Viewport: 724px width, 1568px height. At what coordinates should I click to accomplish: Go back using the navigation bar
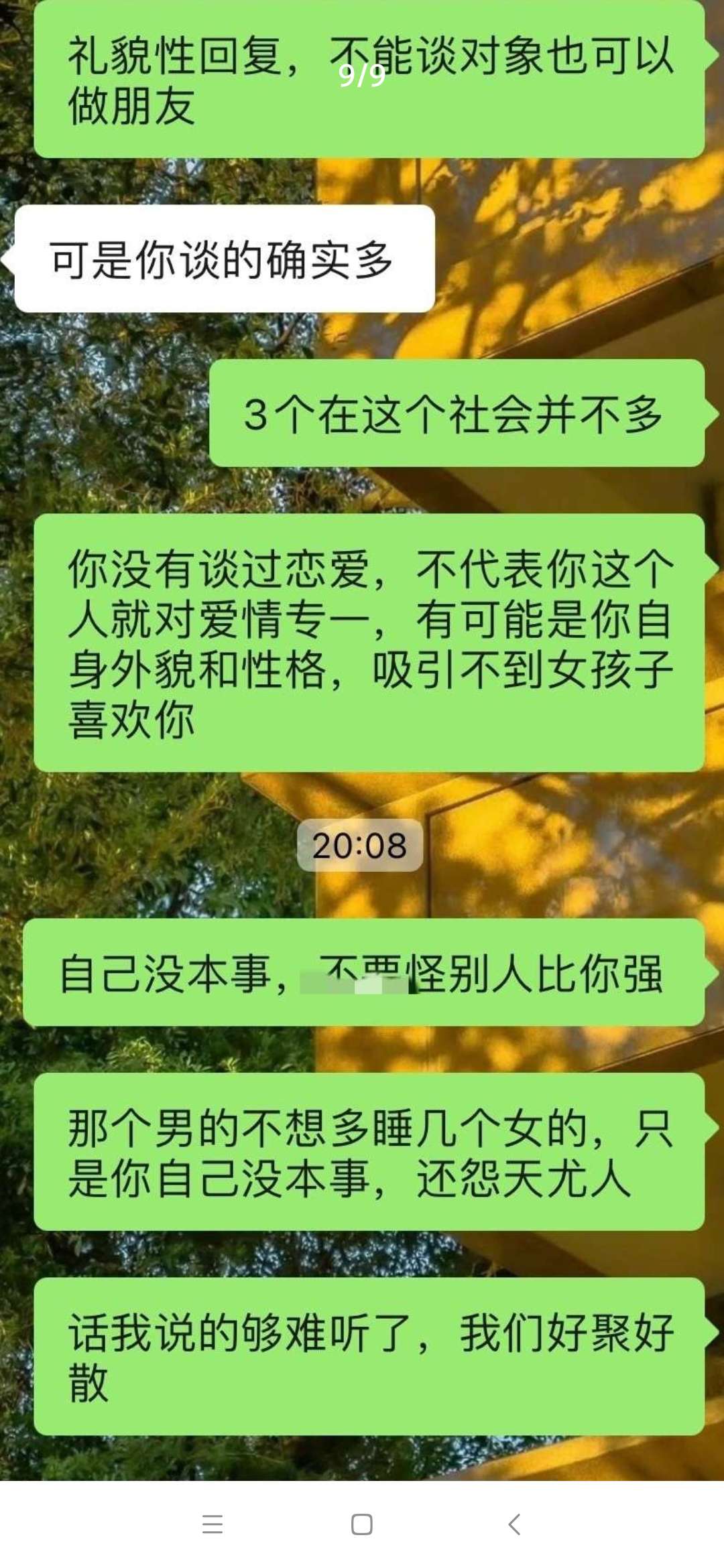point(514,1524)
